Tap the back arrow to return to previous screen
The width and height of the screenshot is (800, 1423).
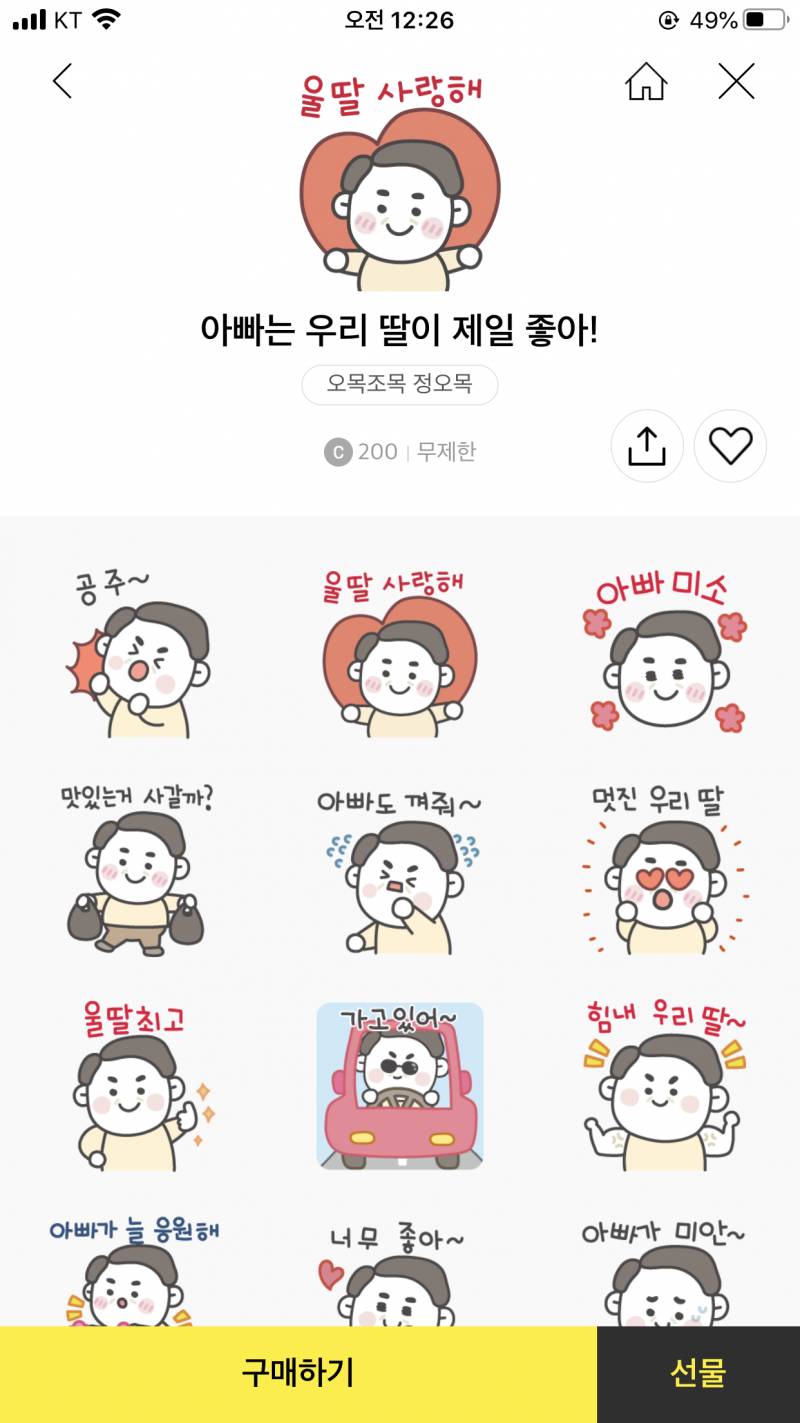click(x=62, y=82)
